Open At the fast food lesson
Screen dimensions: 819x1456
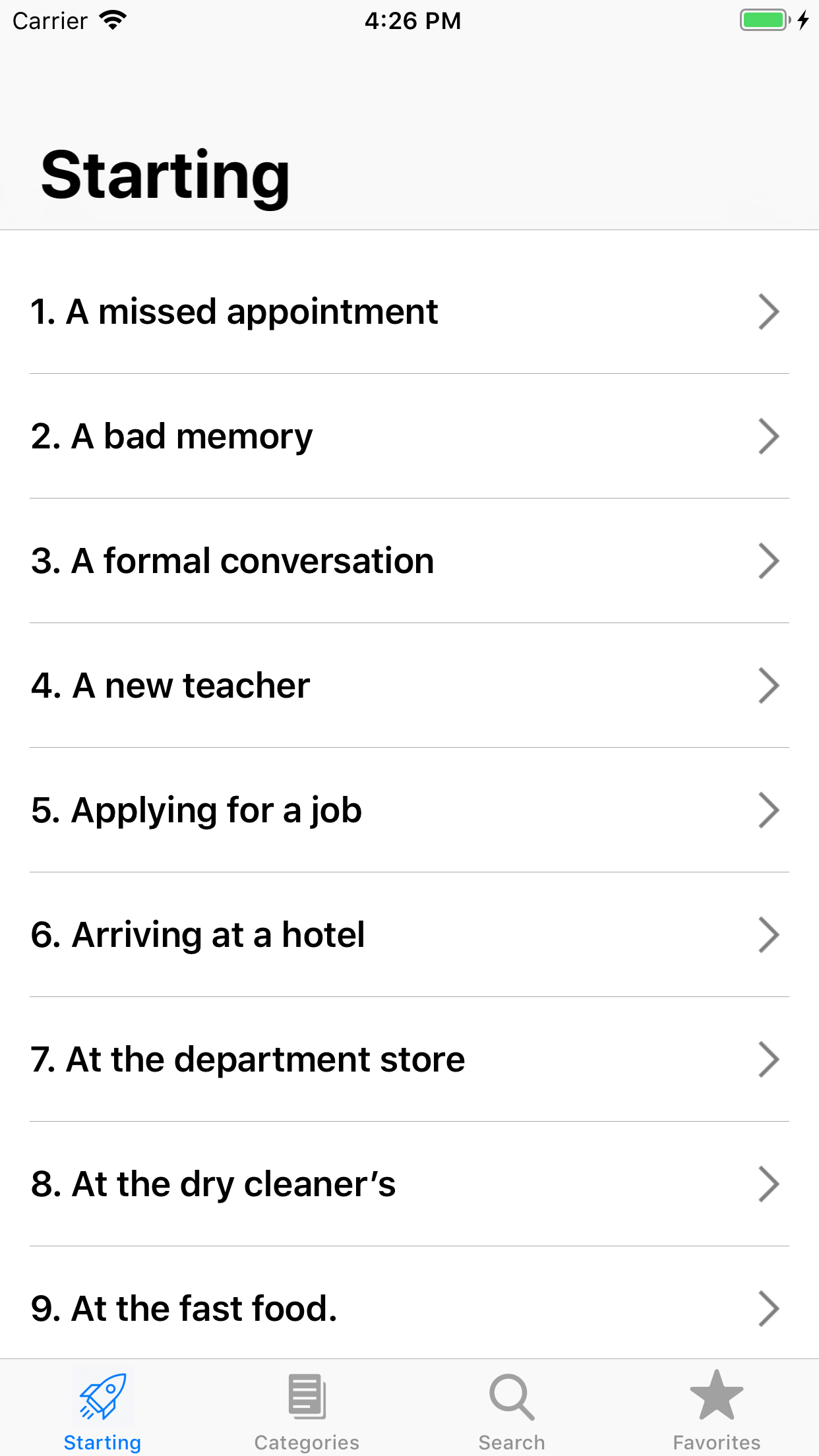coord(409,1308)
